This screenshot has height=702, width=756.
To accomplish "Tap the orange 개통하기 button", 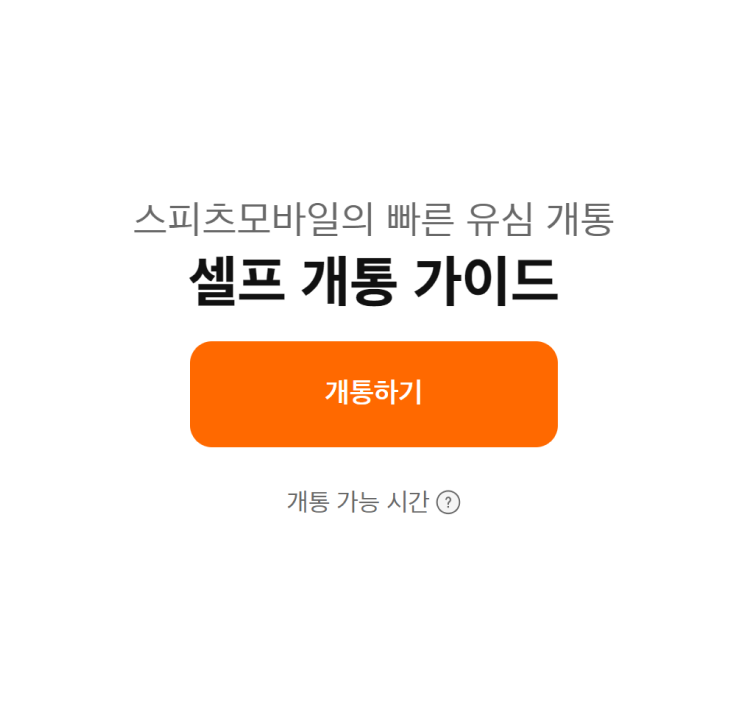I will (x=373, y=393).
